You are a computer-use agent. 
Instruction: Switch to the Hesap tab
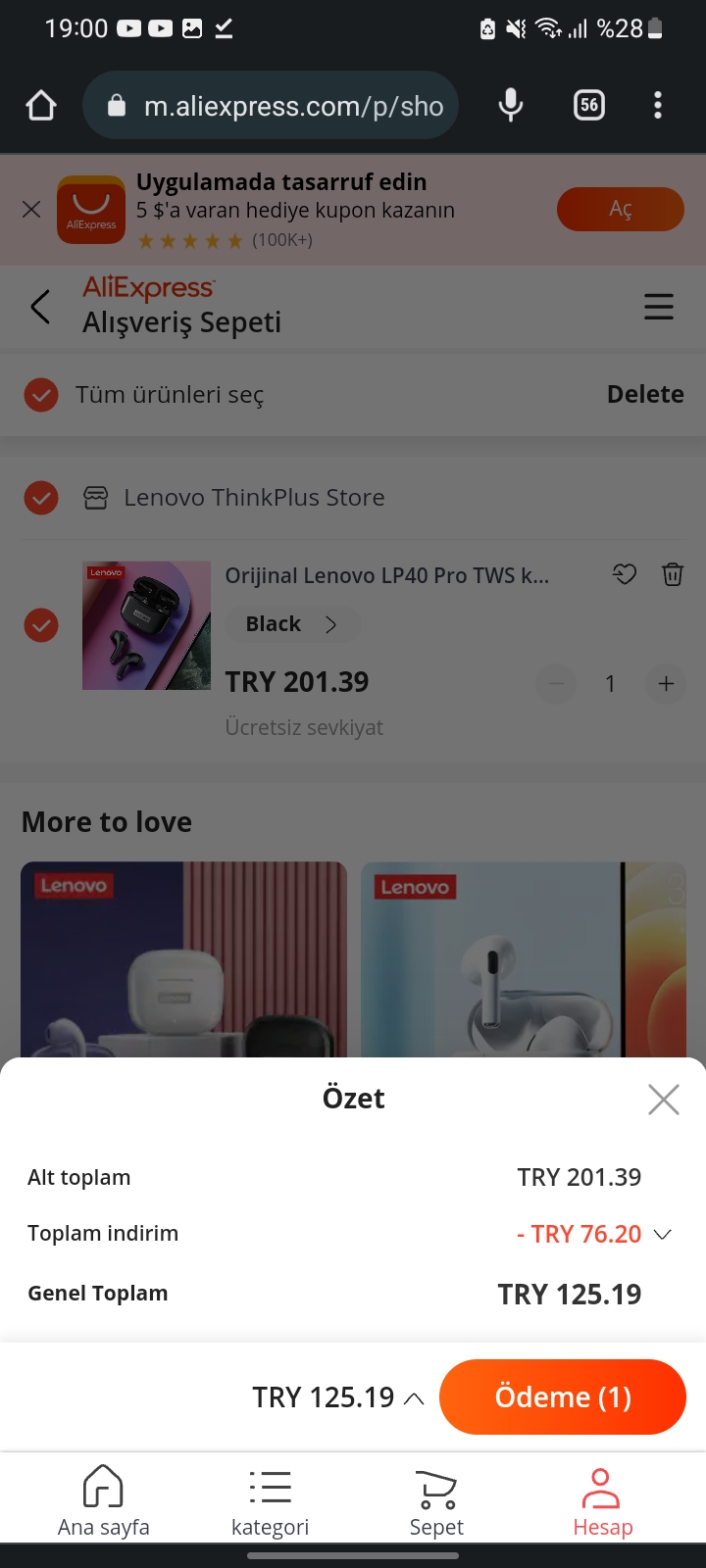pyautogui.click(x=602, y=1499)
